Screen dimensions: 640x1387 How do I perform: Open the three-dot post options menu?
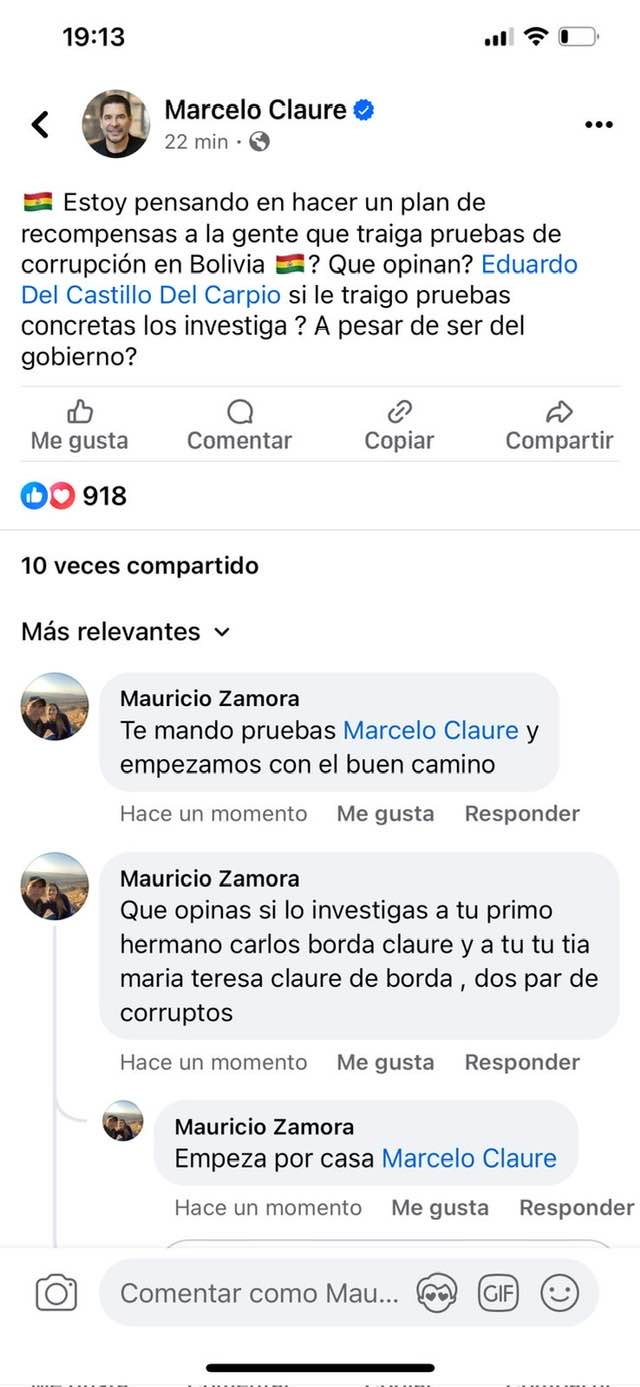coord(598,125)
